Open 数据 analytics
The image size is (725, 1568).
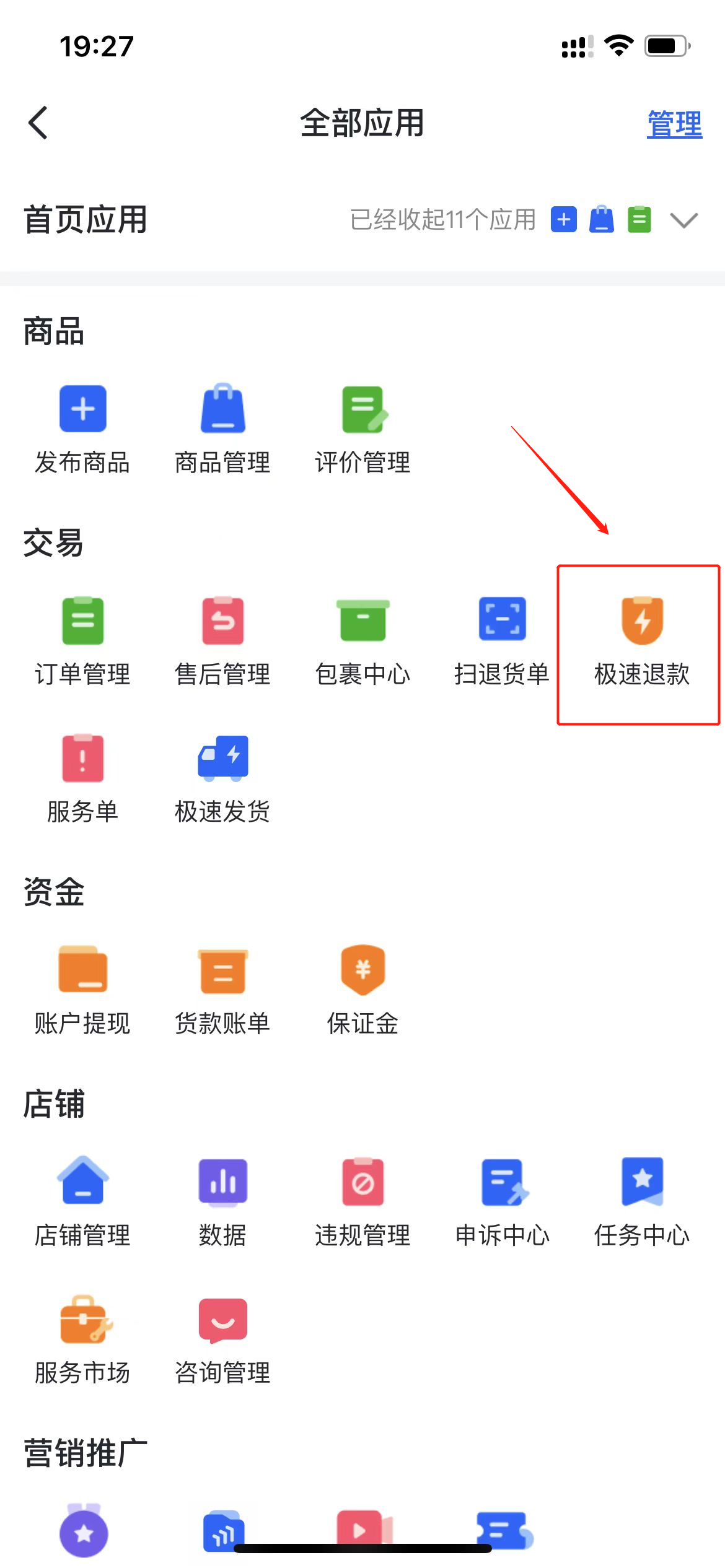click(222, 1200)
